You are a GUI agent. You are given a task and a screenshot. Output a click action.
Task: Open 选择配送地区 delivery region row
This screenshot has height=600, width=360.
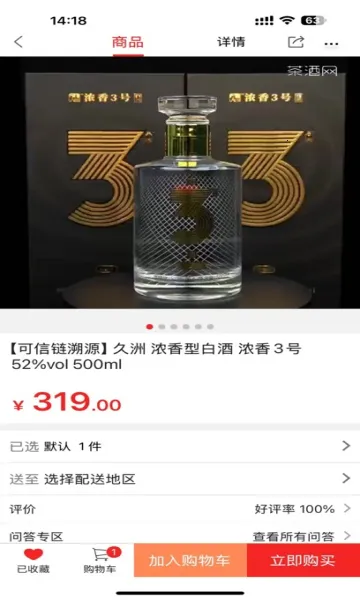click(180, 479)
